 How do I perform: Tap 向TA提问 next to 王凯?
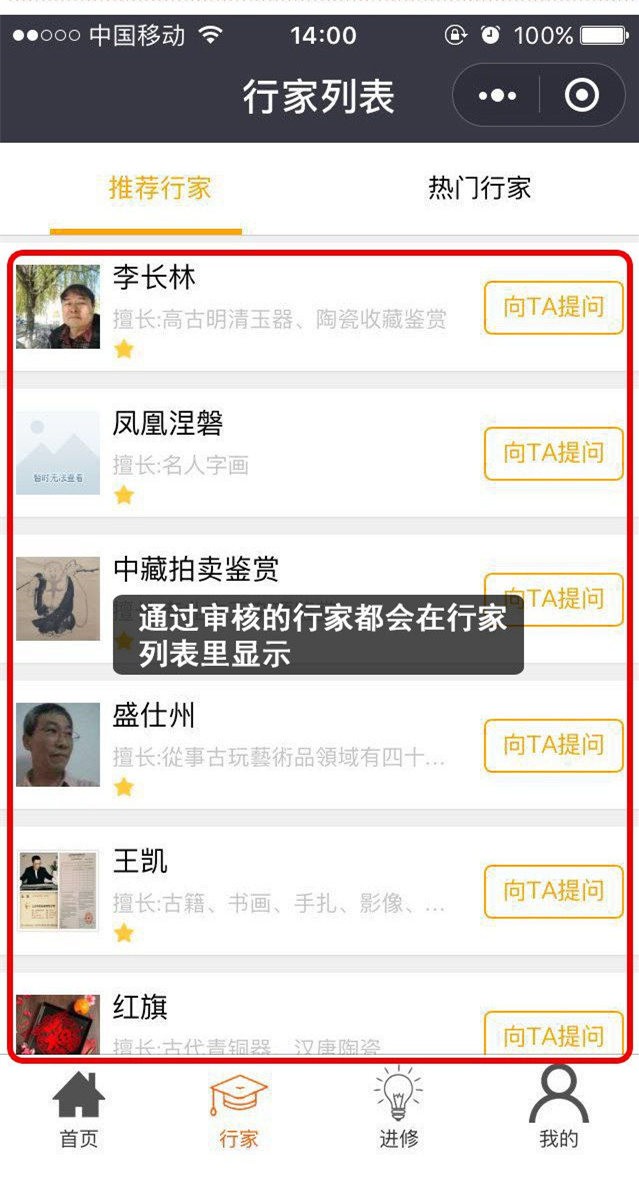coord(553,891)
